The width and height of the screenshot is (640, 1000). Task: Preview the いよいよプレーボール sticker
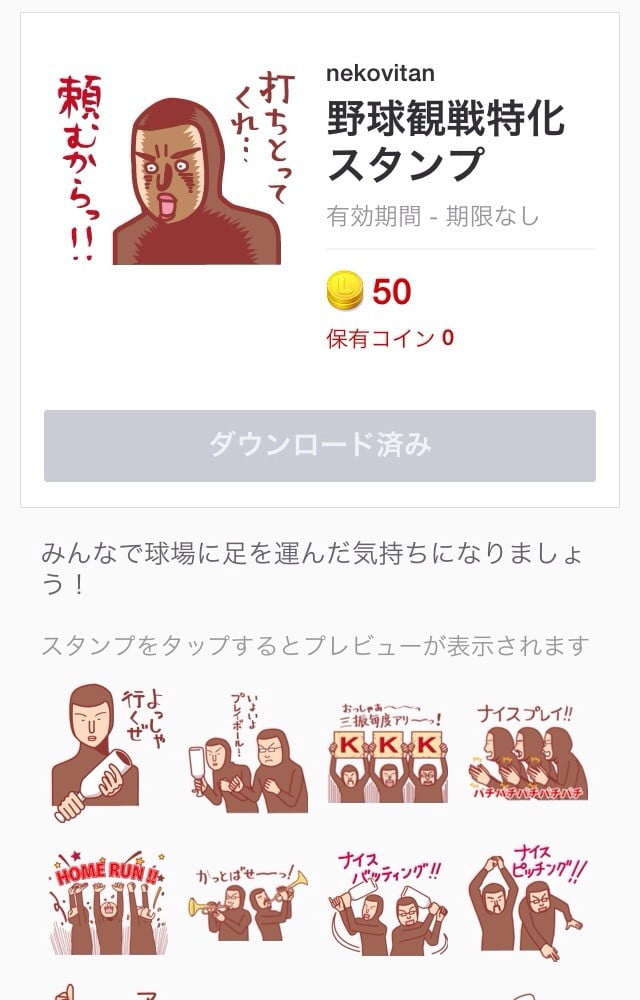(x=248, y=752)
